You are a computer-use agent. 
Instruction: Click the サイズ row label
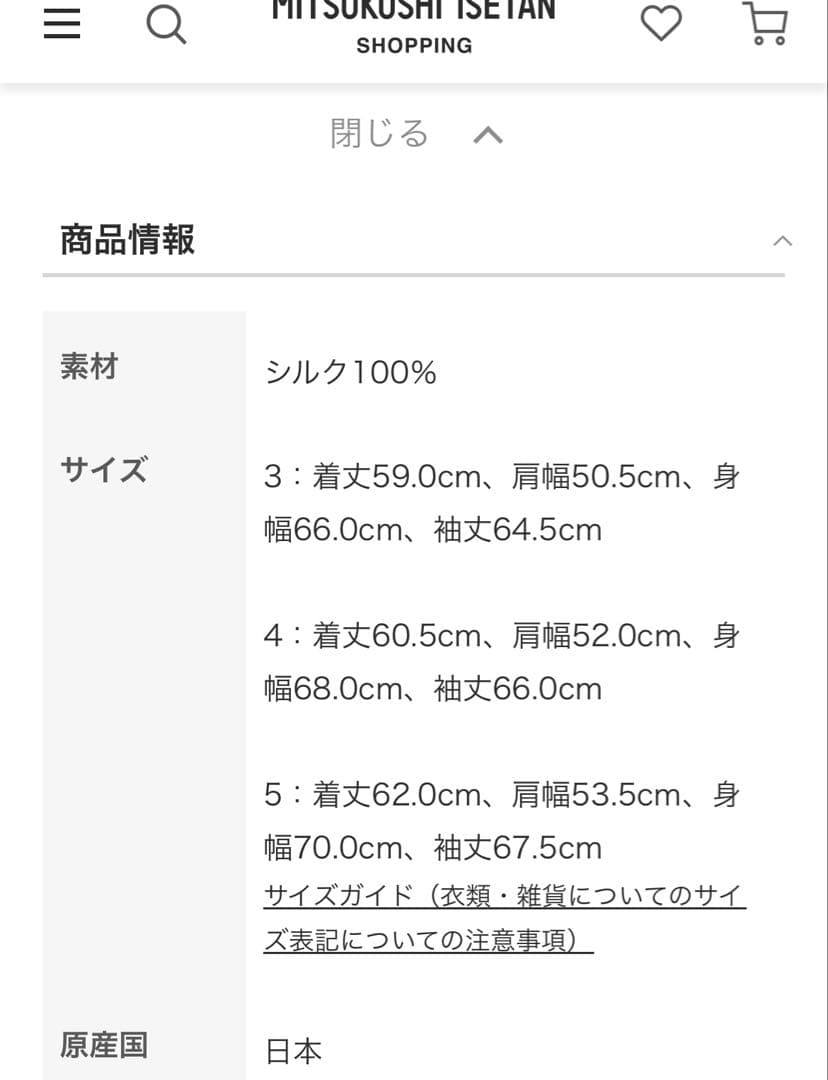coord(101,470)
